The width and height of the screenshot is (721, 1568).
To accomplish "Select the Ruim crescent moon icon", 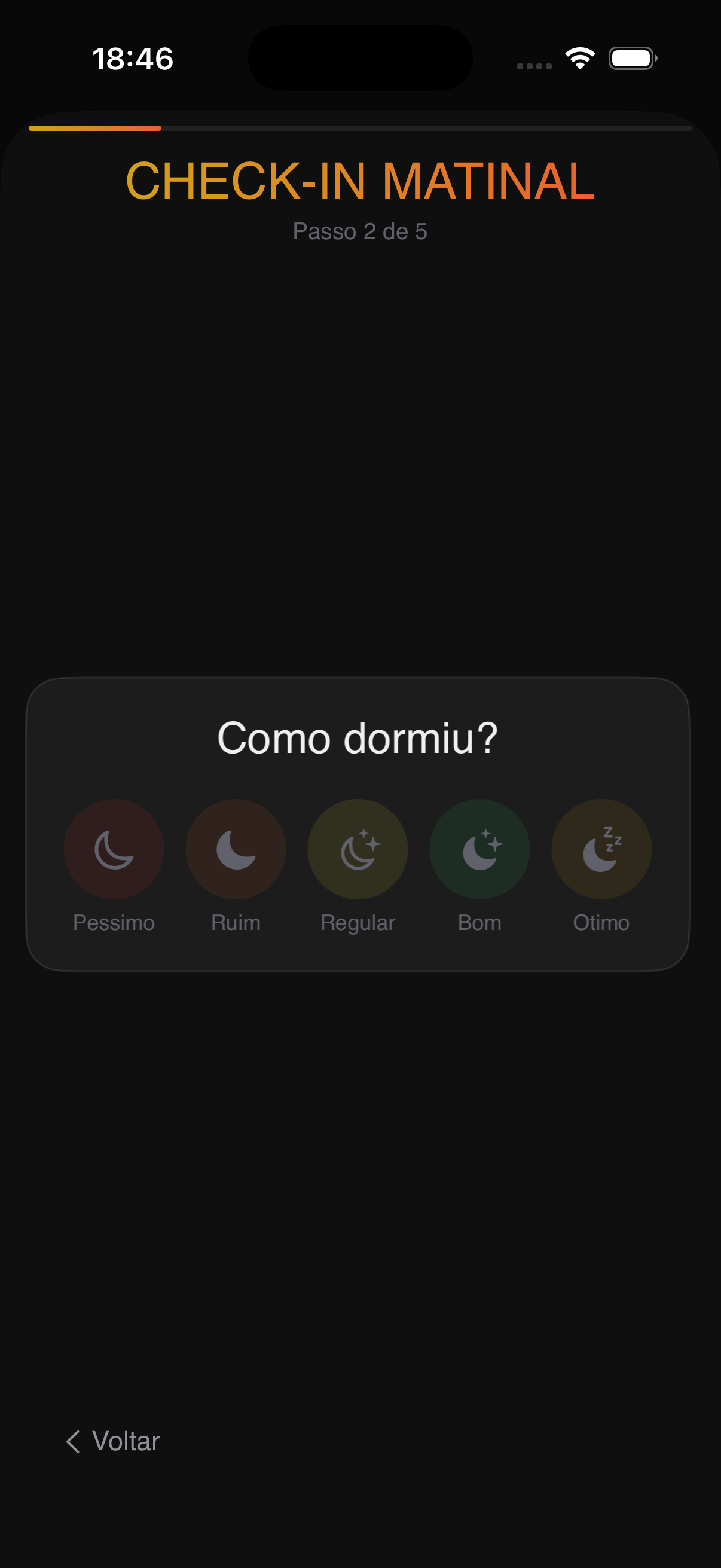I will (236, 850).
